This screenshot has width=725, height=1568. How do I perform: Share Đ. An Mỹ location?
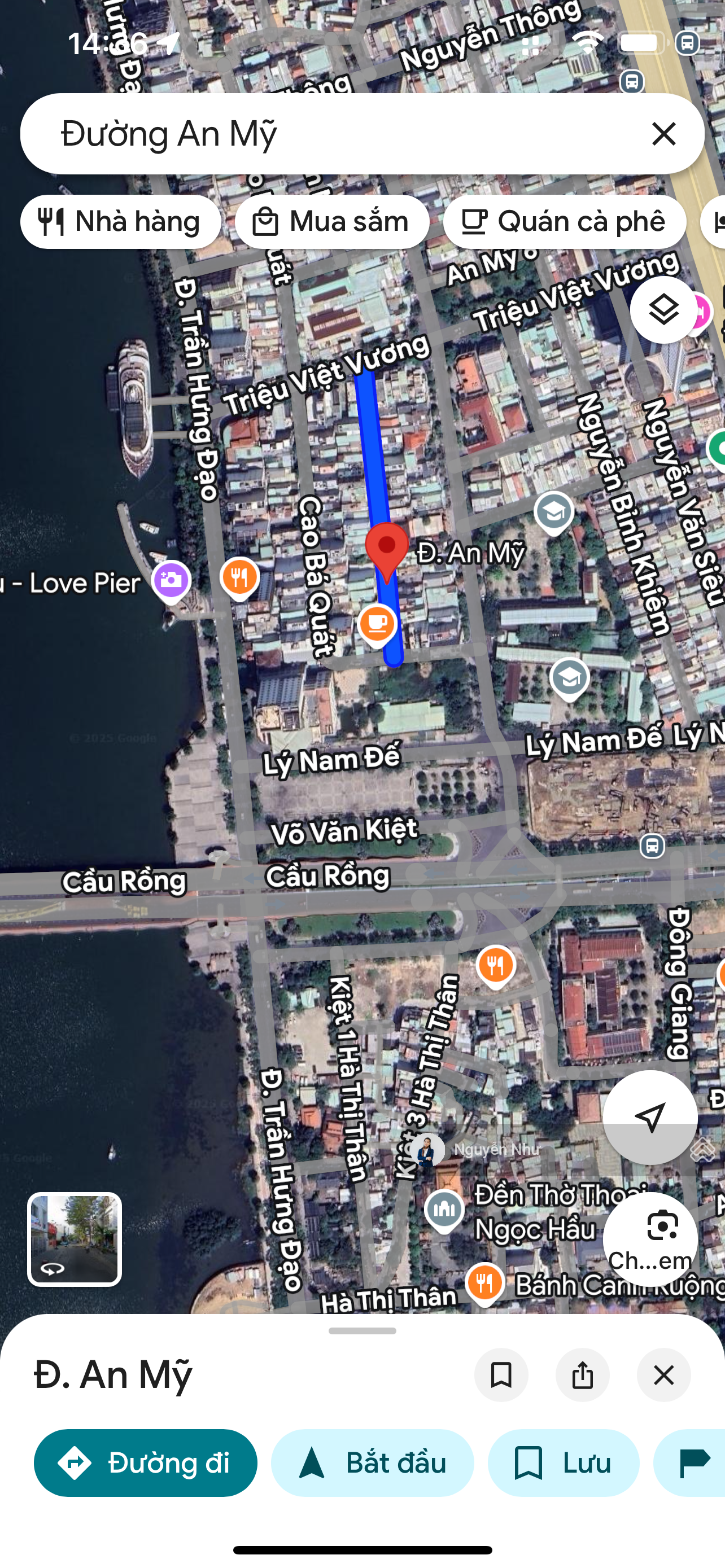[x=582, y=1374]
